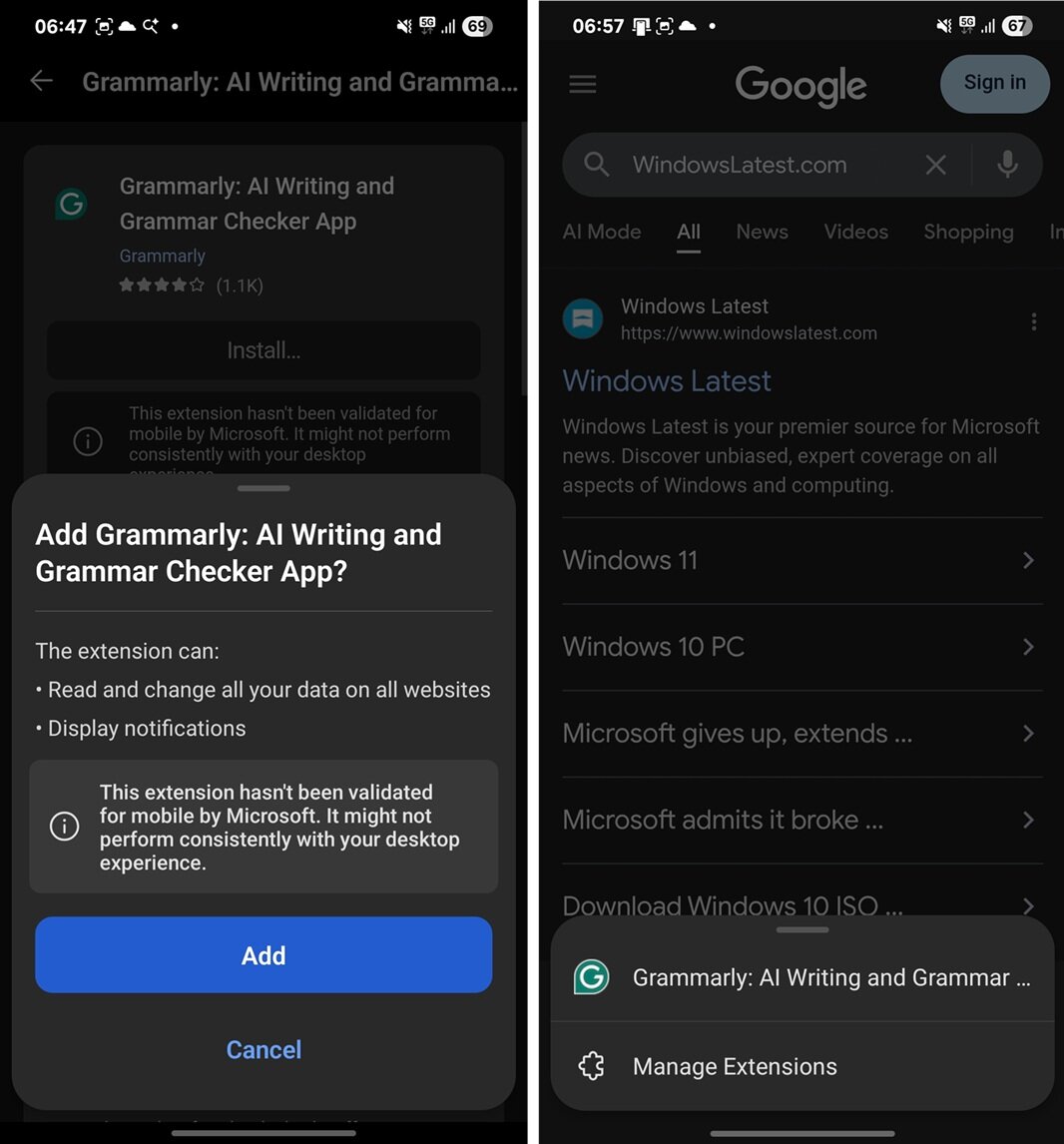
Task: Open the Windows Latest search result
Action: [x=667, y=380]
